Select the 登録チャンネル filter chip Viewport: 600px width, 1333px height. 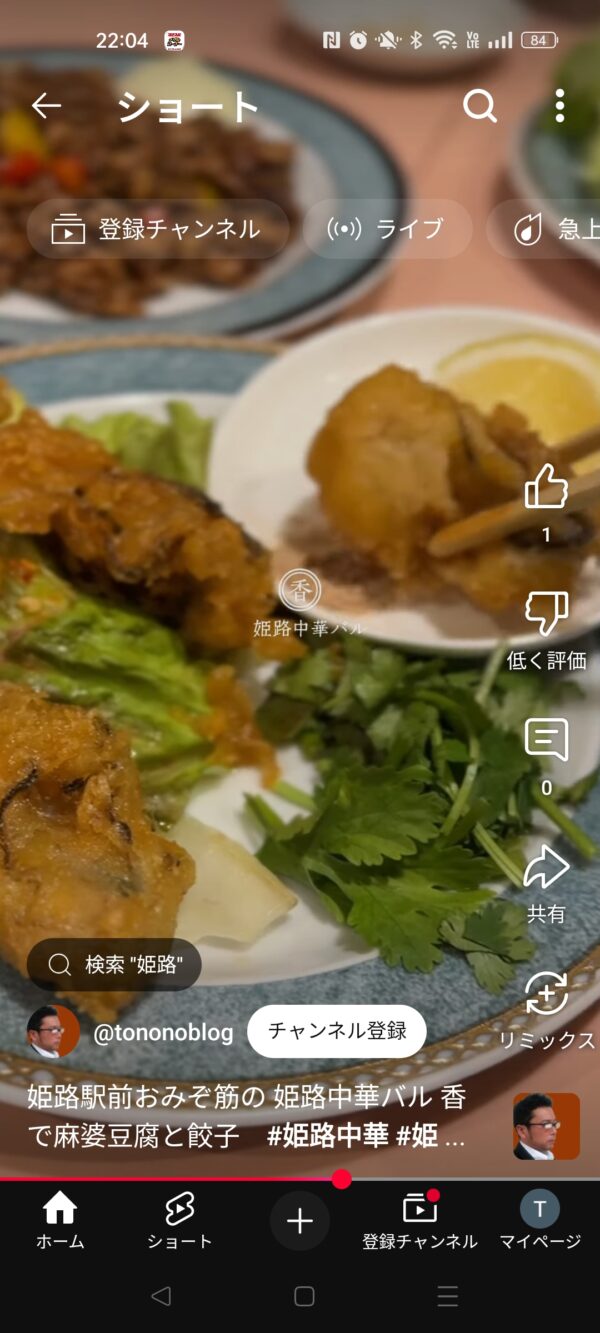pos(158,229)
